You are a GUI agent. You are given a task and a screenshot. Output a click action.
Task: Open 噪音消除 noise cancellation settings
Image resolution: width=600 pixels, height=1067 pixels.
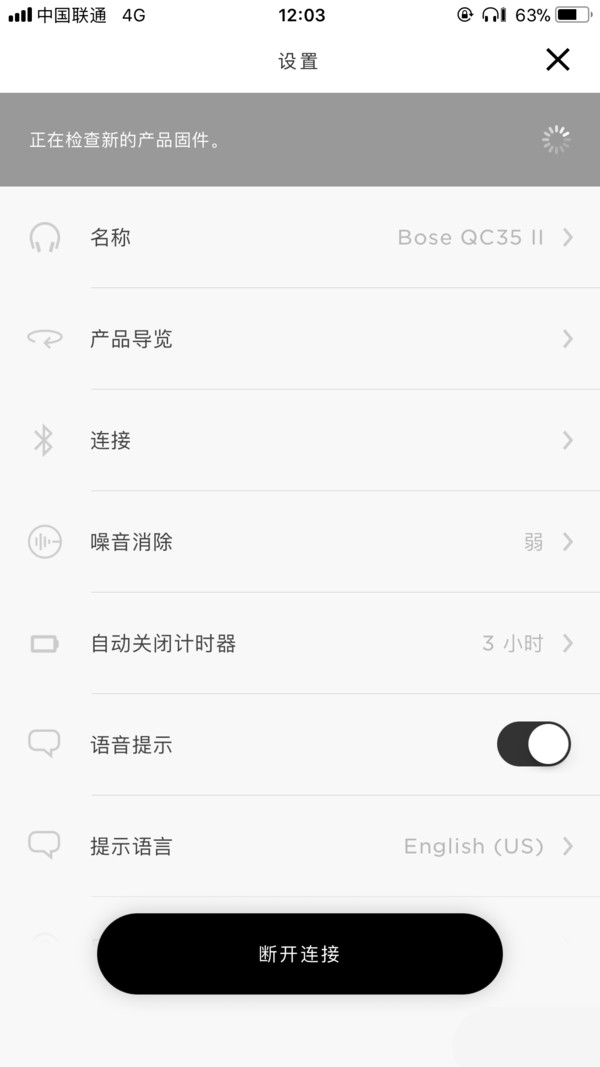point(300,542)
